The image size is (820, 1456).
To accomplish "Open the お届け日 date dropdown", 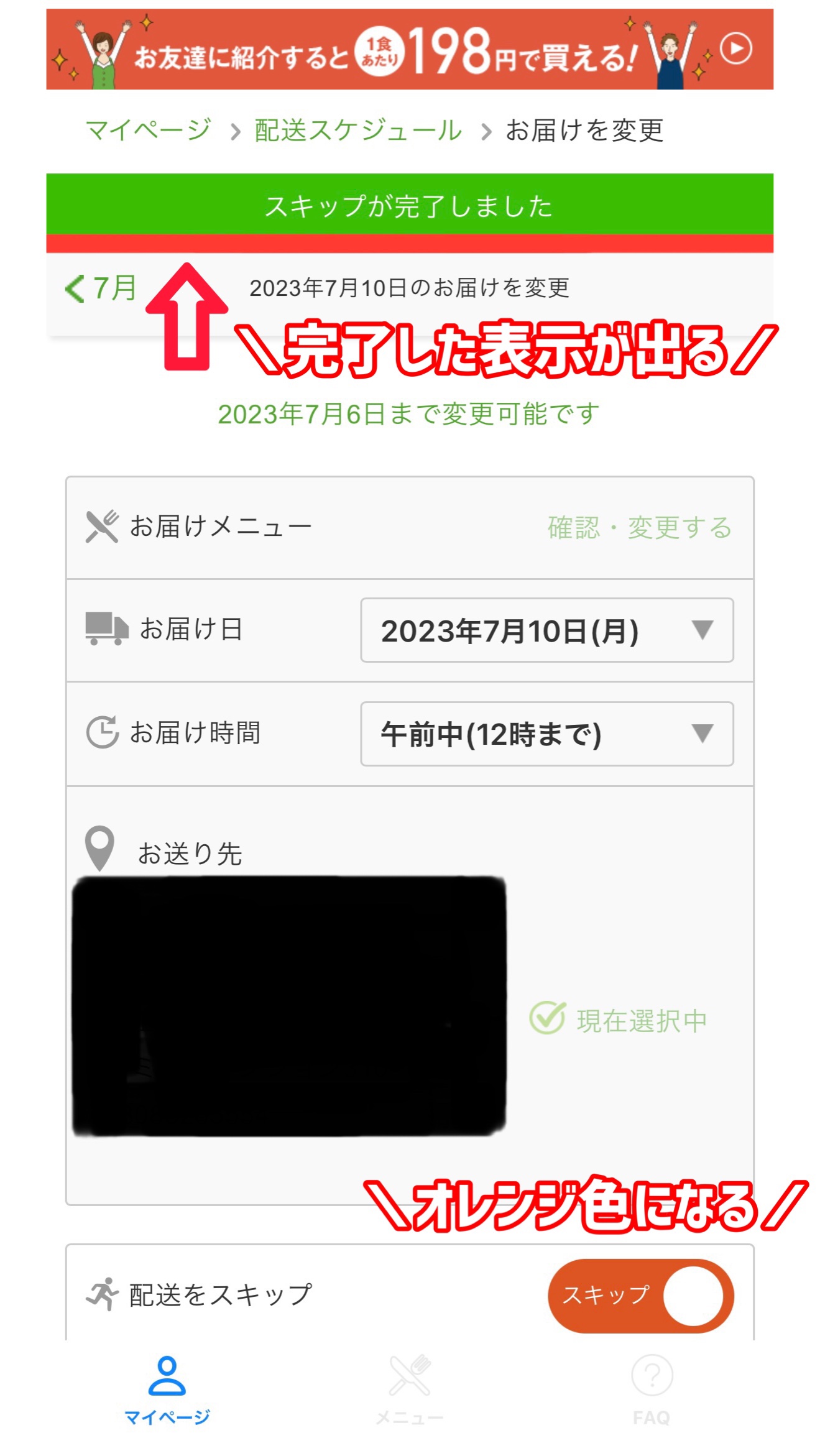I will pos(547,630).
